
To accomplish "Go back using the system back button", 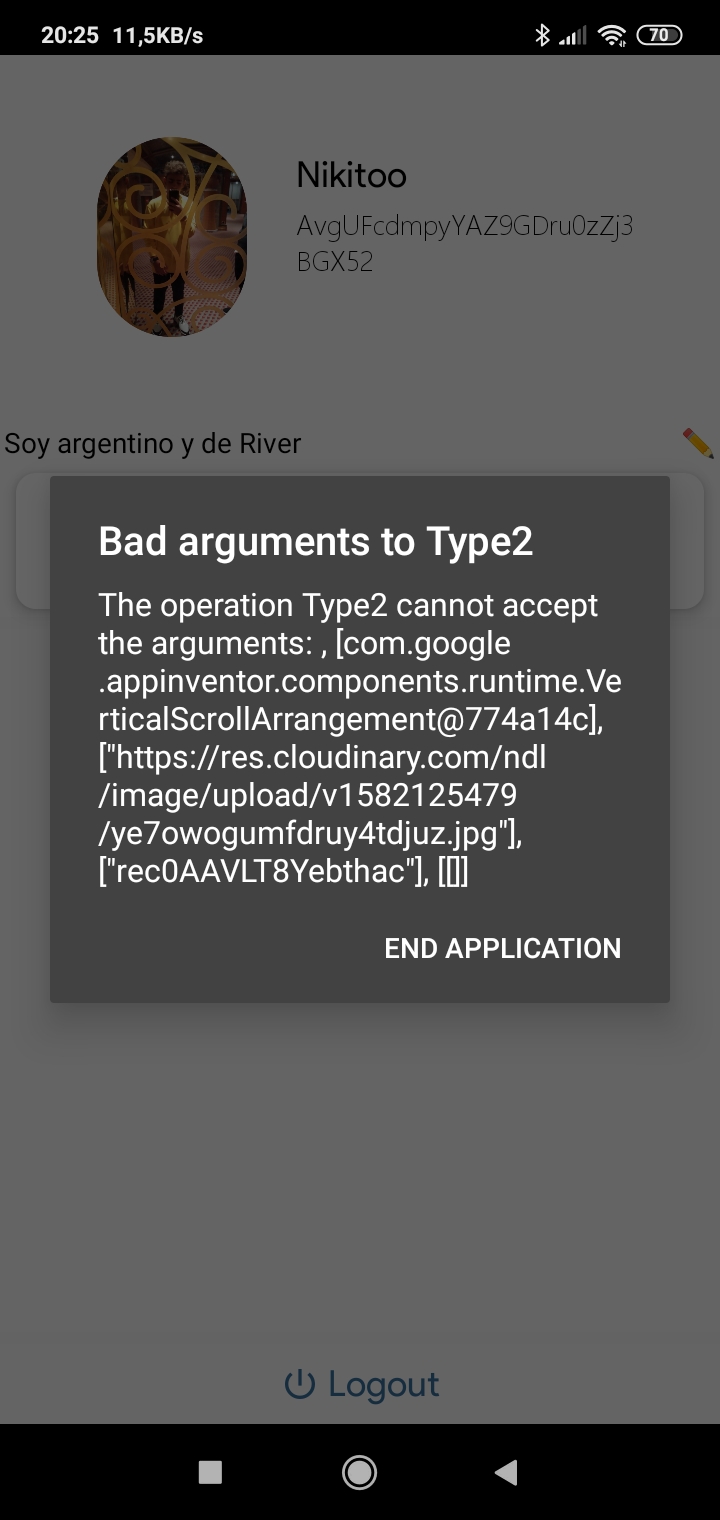I will click(506, 1471).
